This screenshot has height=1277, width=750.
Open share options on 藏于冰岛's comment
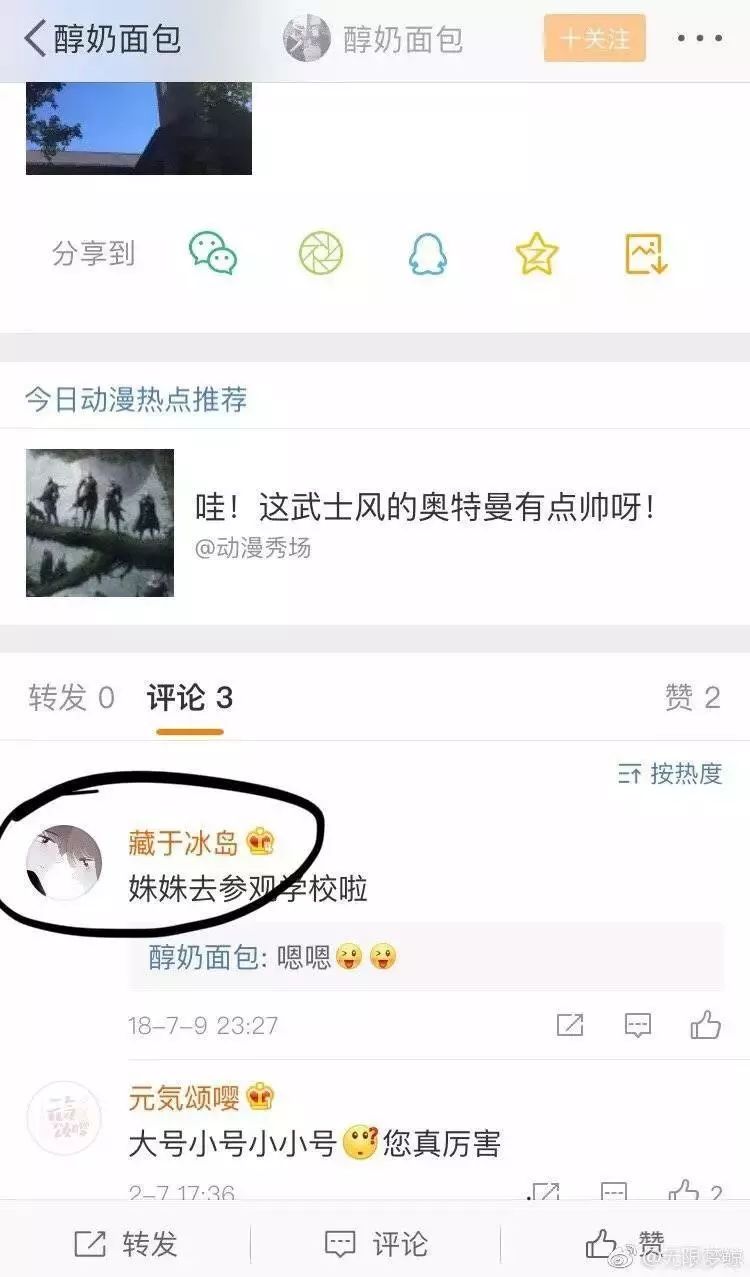click(570, 1026)
